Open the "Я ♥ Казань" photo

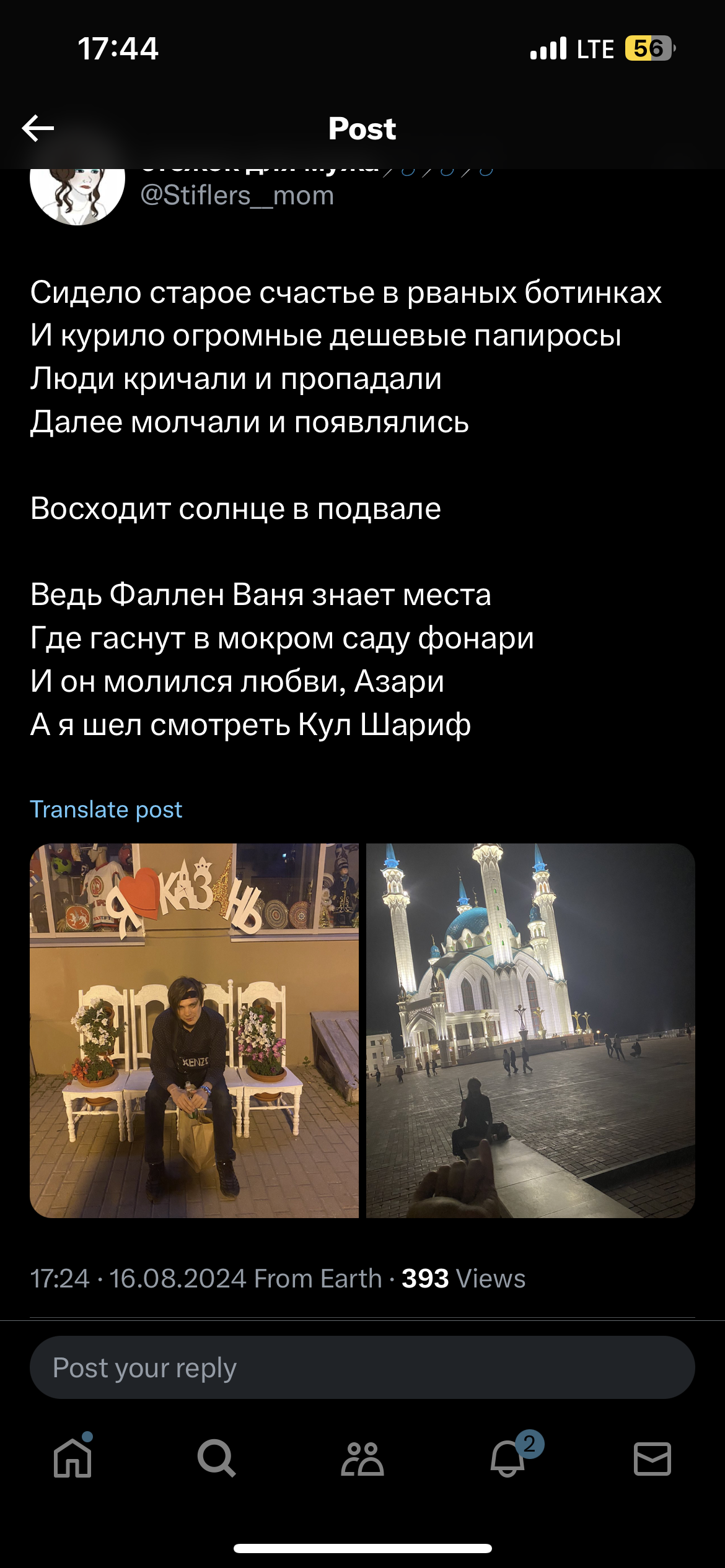click(x=194, y=1030)
